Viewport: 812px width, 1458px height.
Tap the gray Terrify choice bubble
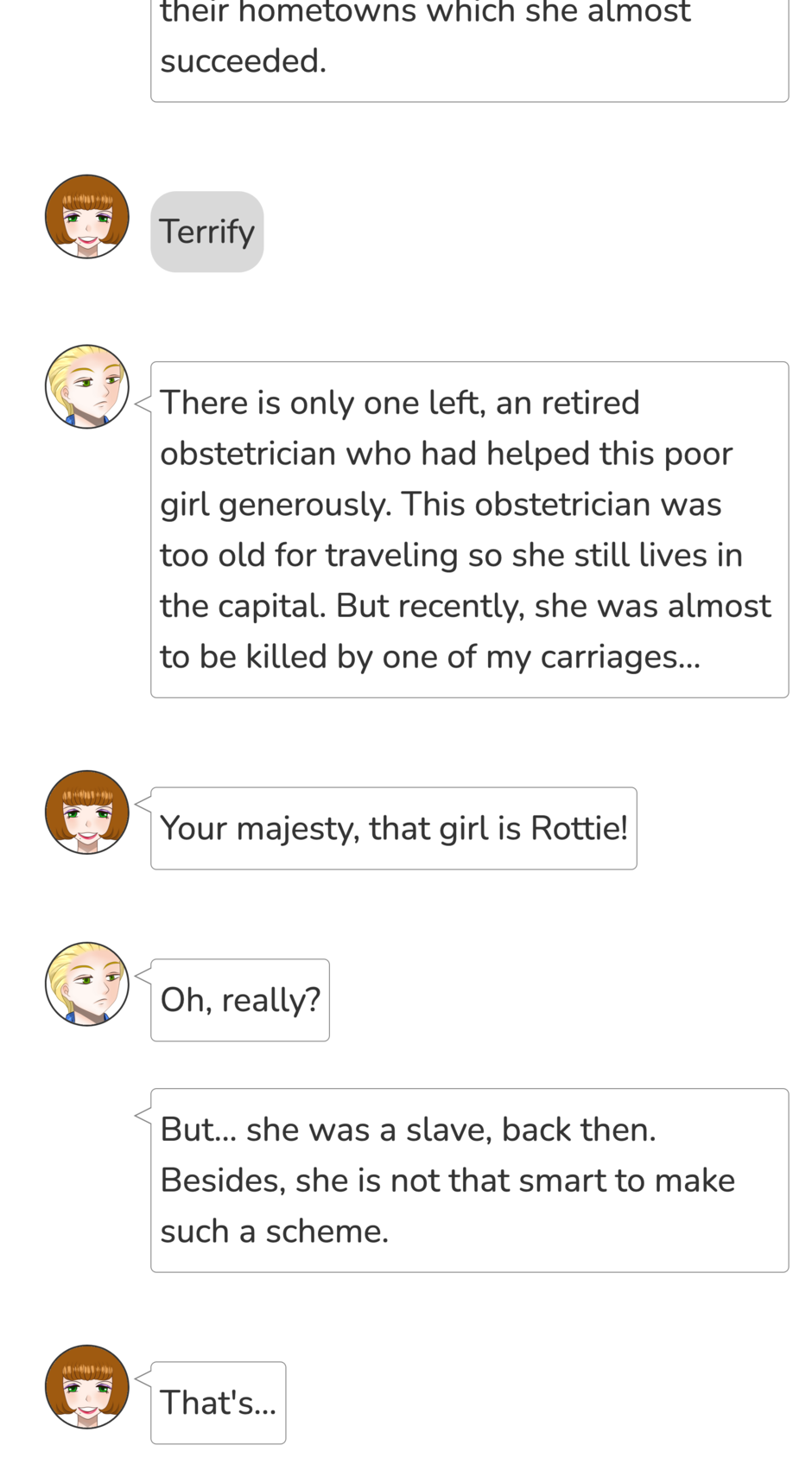coord(207,232)
